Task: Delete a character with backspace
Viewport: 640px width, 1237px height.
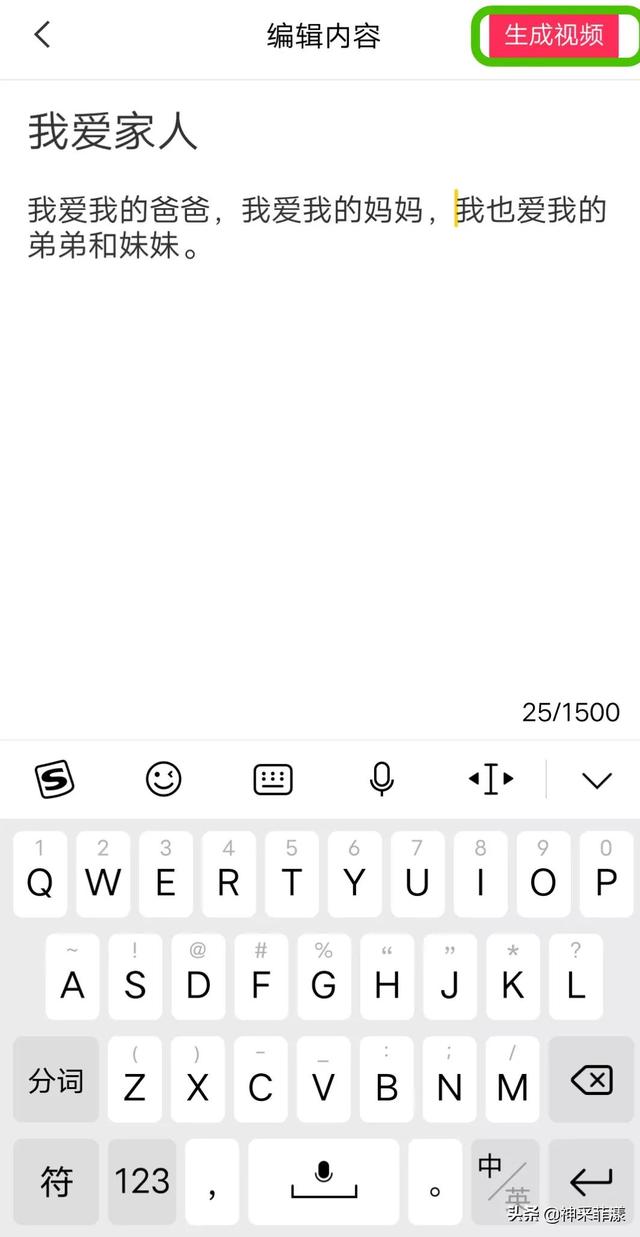Action: click(x=591, y=1080)
